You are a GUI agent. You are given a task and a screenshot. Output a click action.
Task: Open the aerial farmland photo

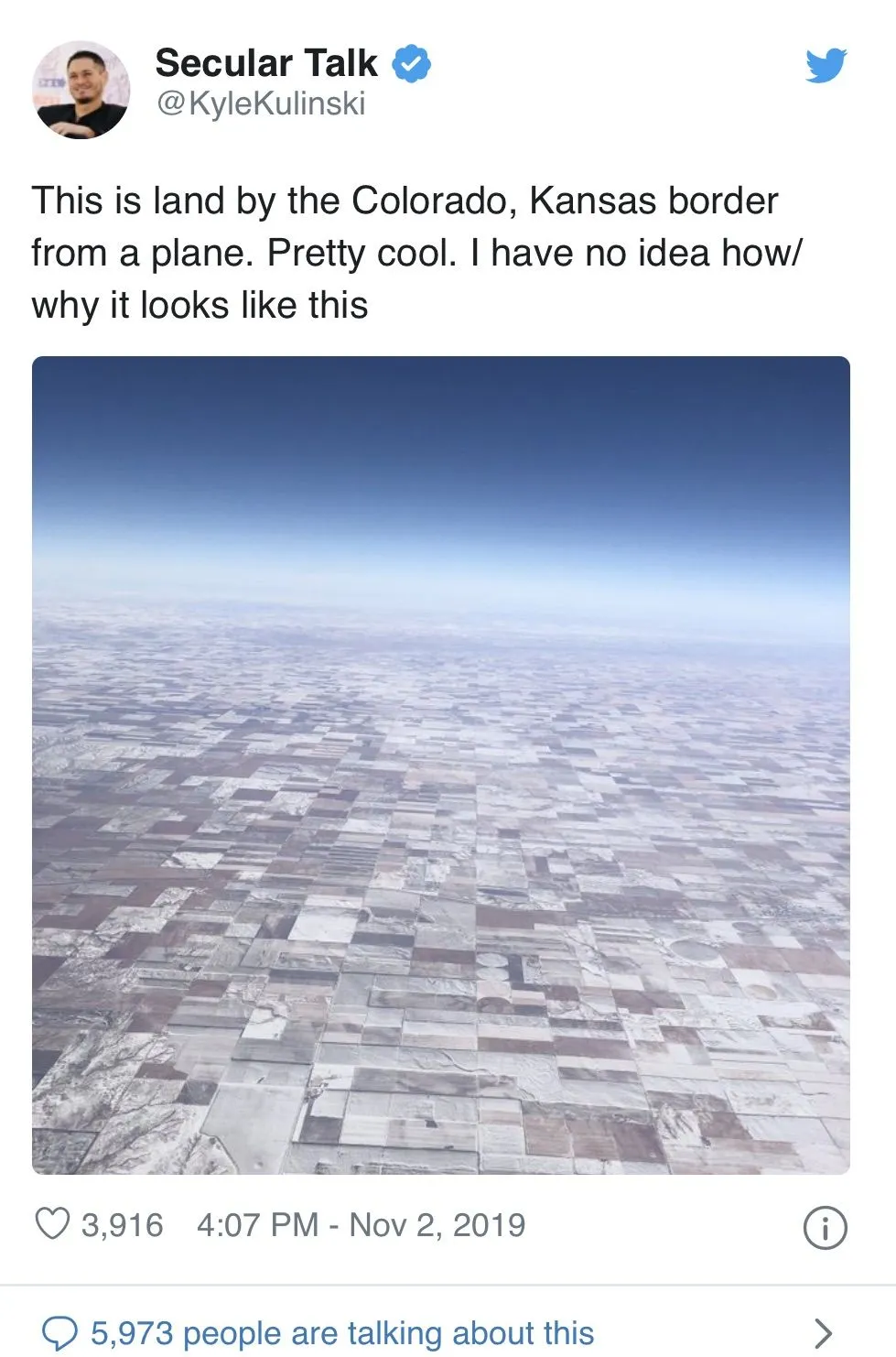pos(440,765)
